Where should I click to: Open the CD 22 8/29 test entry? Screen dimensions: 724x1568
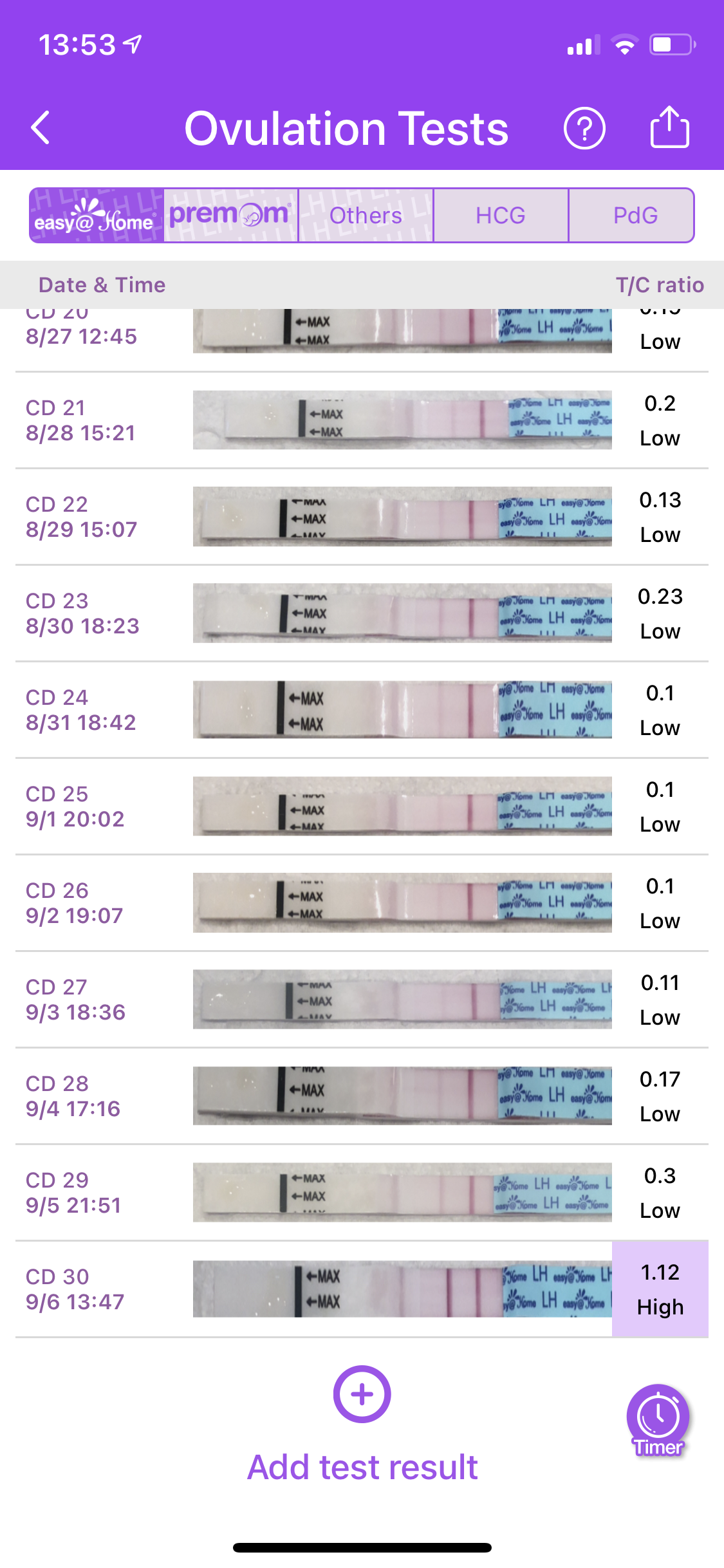click(360, 517)
